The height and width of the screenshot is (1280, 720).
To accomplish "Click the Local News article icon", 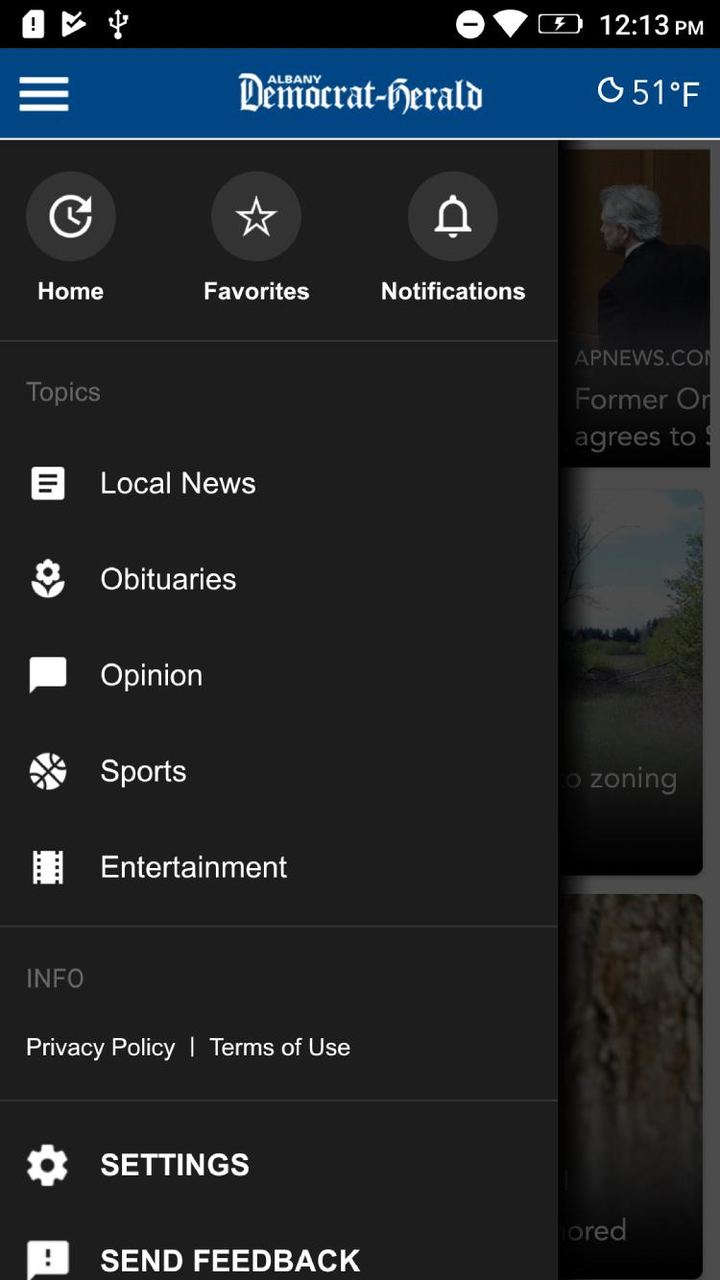I will click(47, 483).
